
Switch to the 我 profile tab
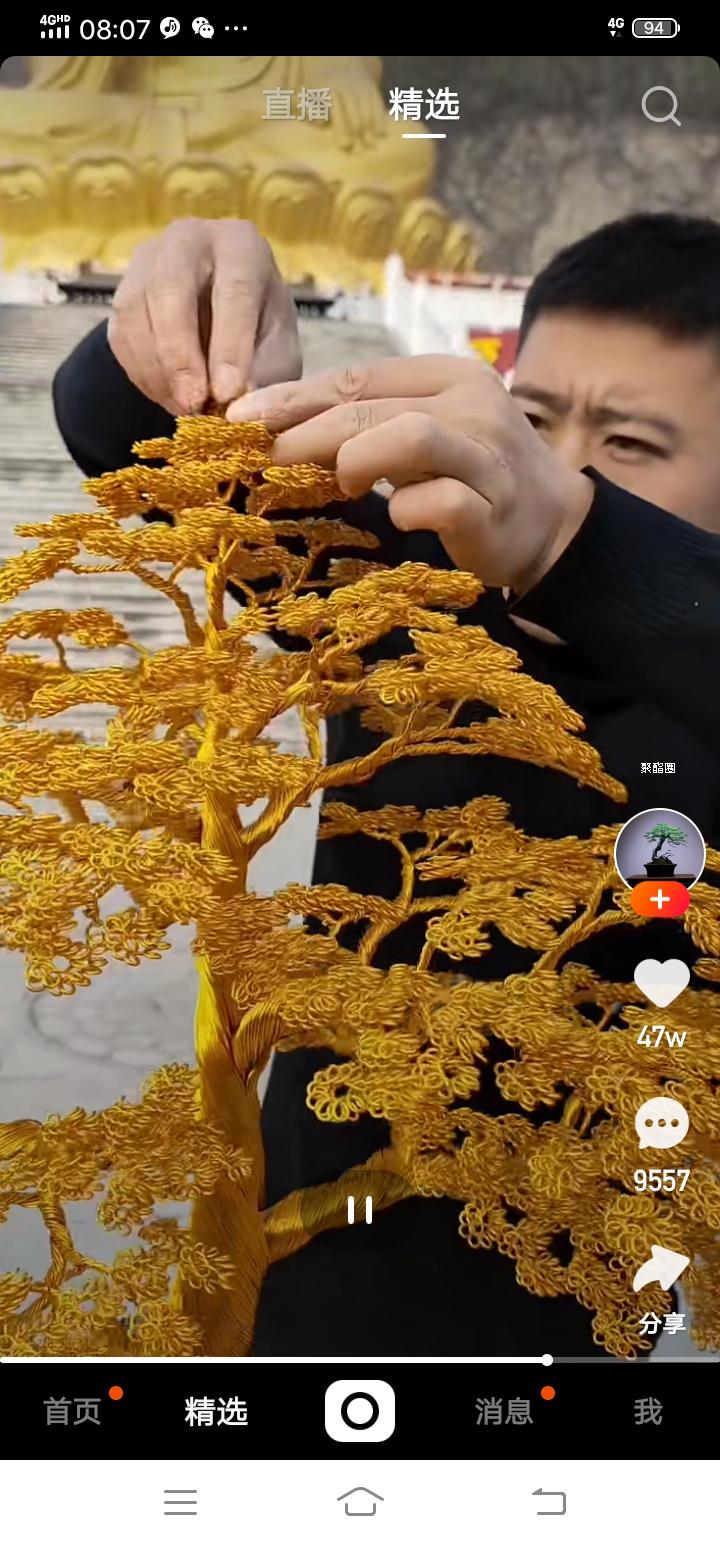coord(648,1412)
